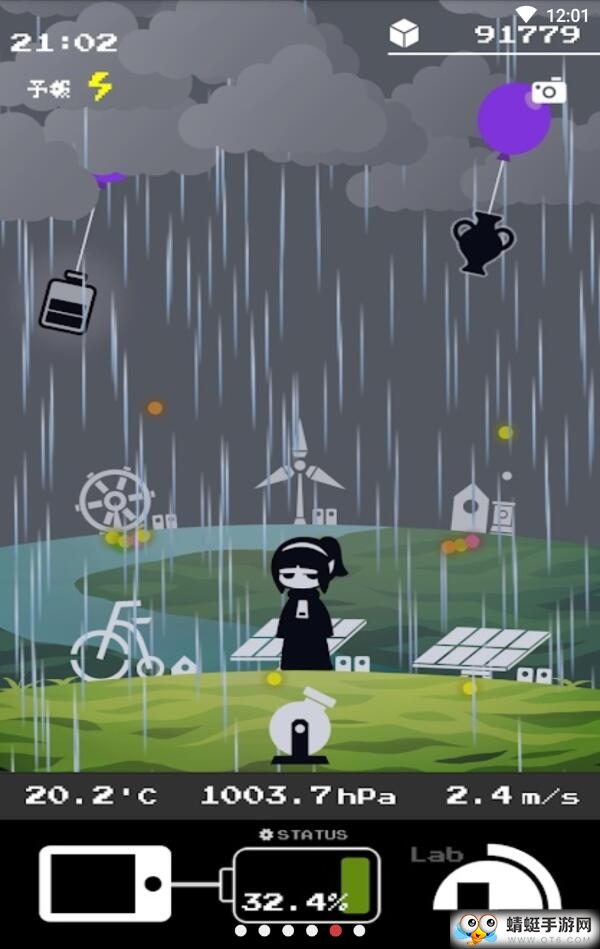Pop the balloon carrying the vase
The width and height of the screenshot is (600, 949).
pyautogui.click(x=514, y=120)
